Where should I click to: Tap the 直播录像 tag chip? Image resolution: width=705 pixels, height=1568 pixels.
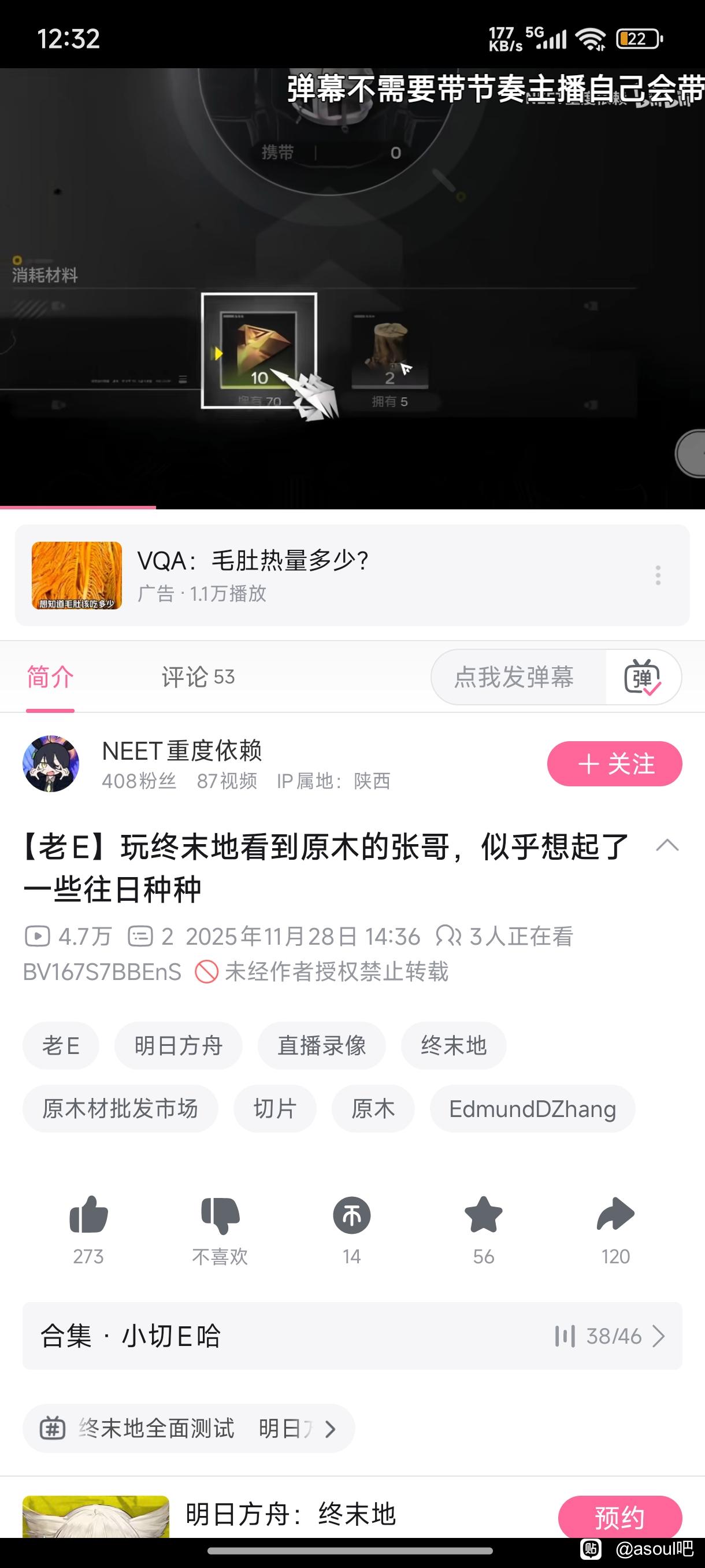click(x=321, y=1046)
